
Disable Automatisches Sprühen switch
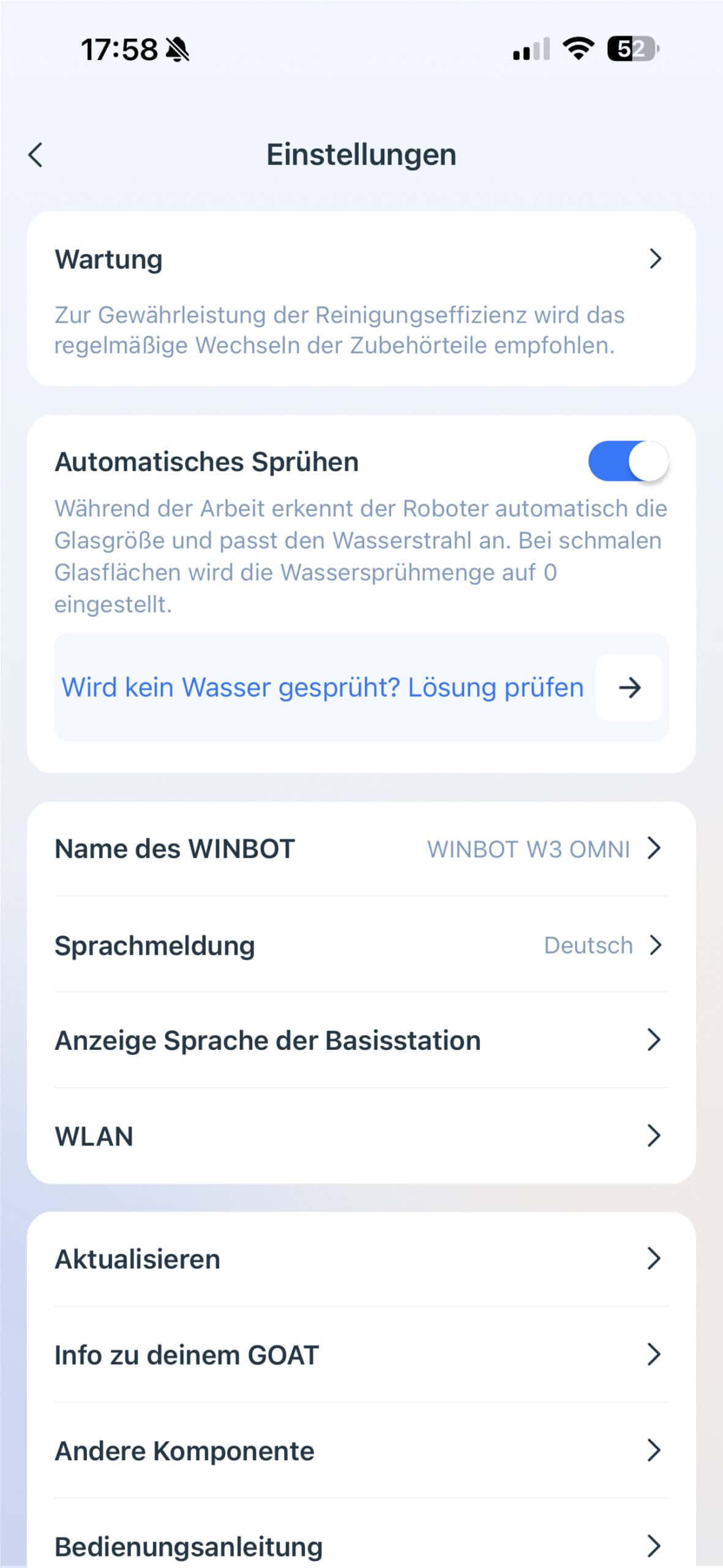pyautogui.click(x=627, y=461)
